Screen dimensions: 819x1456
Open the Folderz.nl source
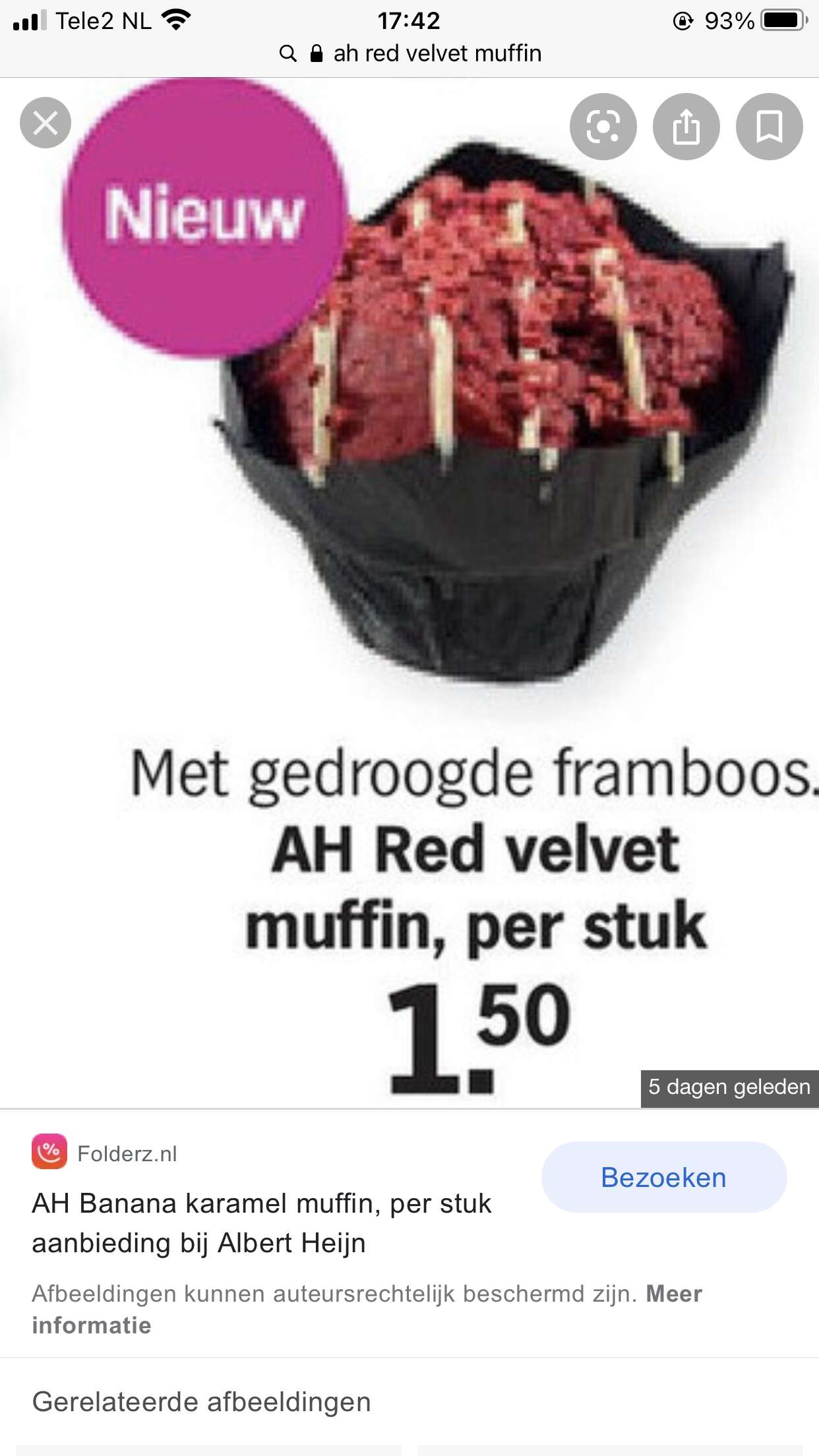point(105,1153)
